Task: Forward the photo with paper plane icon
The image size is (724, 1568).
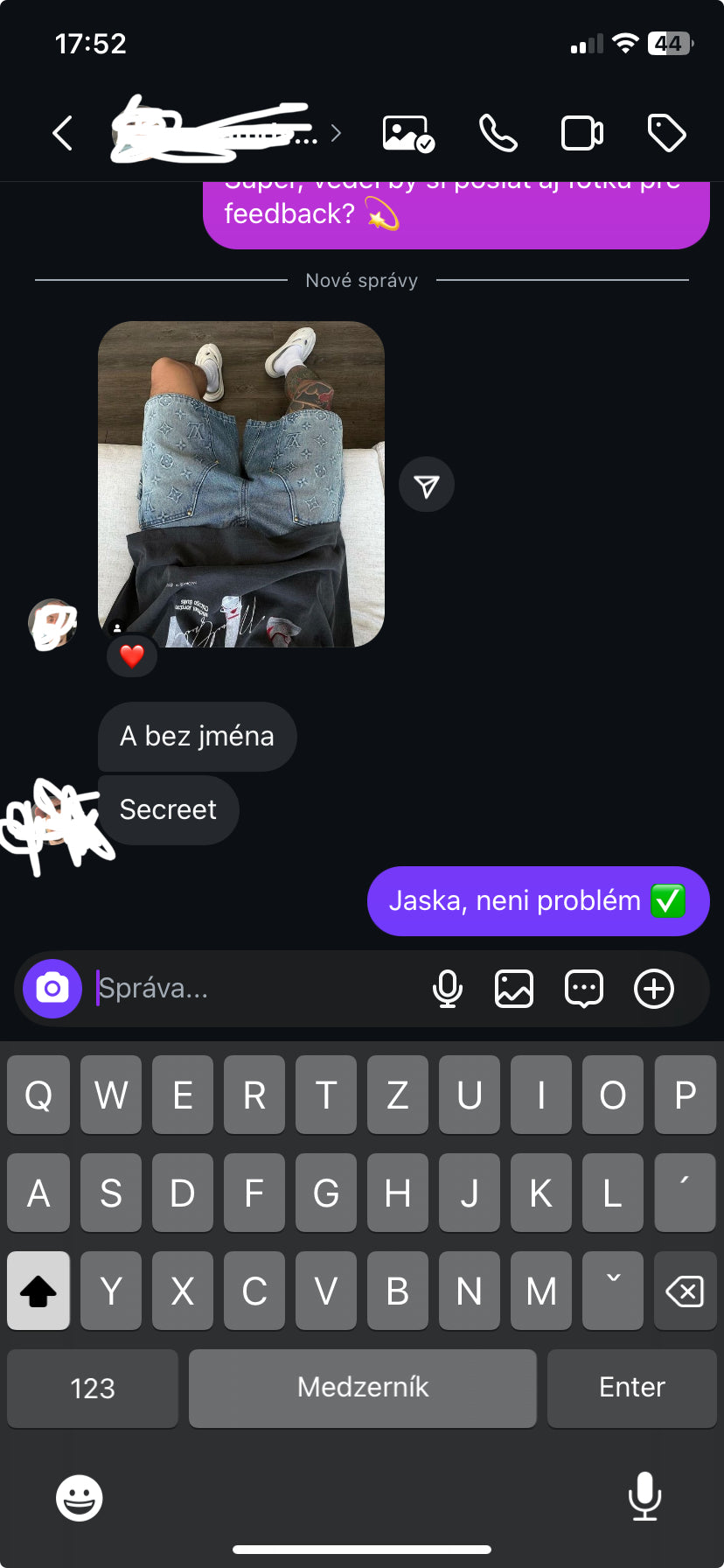Action: pos(427,485)
